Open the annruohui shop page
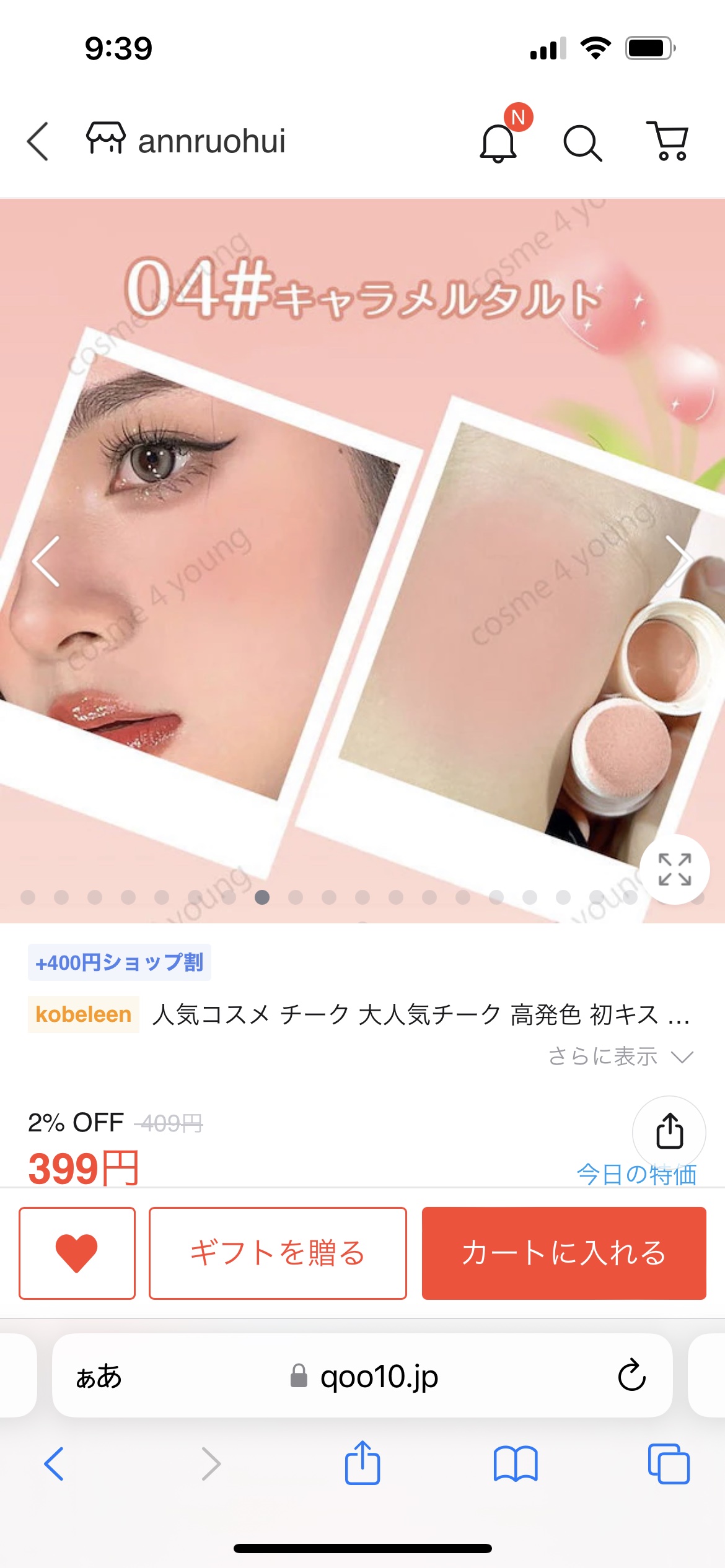The height and width of the screenshot is (1568, 725). pyautogui.click(x=186, y=141)
